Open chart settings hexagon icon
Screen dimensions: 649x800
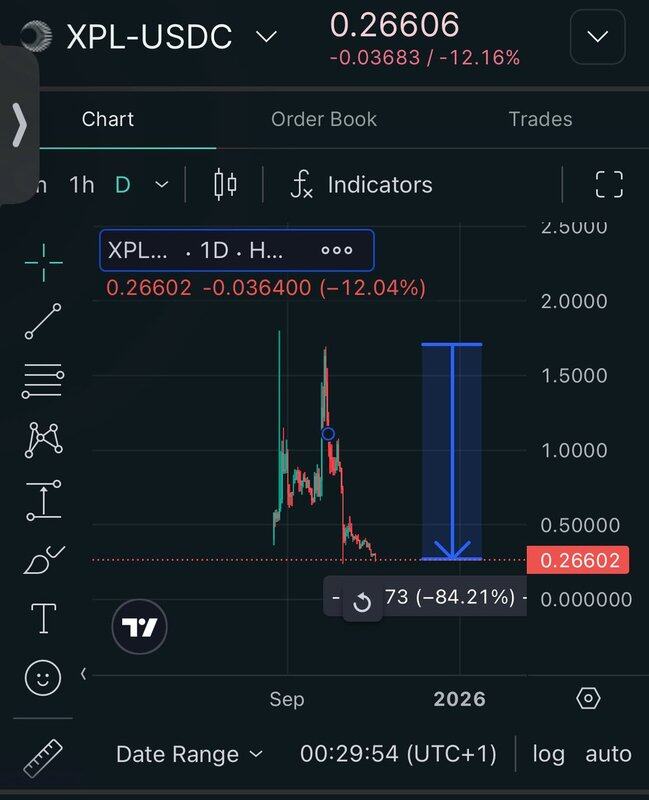[589, 698]
